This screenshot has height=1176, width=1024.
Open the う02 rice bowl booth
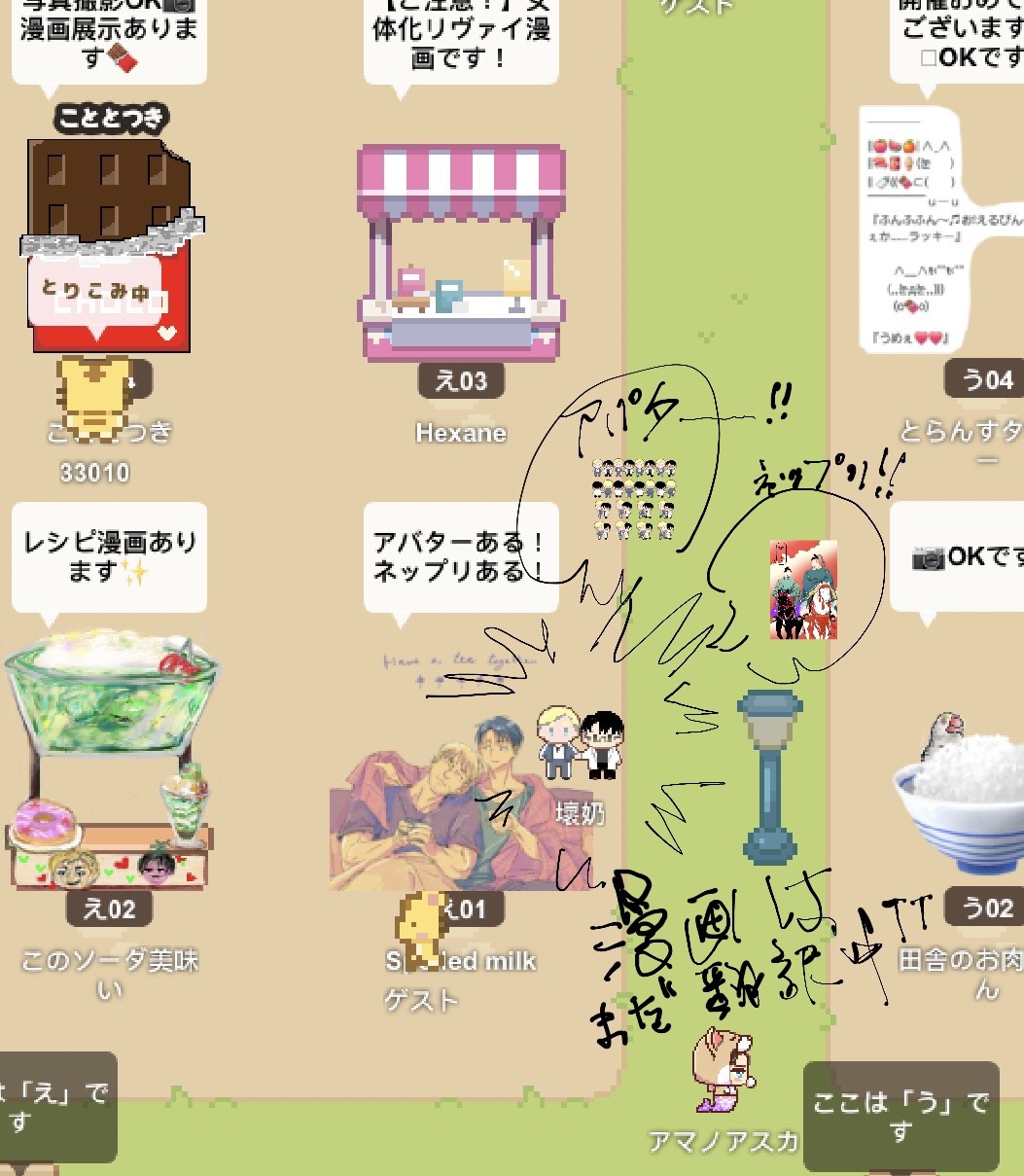pos(963,798)
